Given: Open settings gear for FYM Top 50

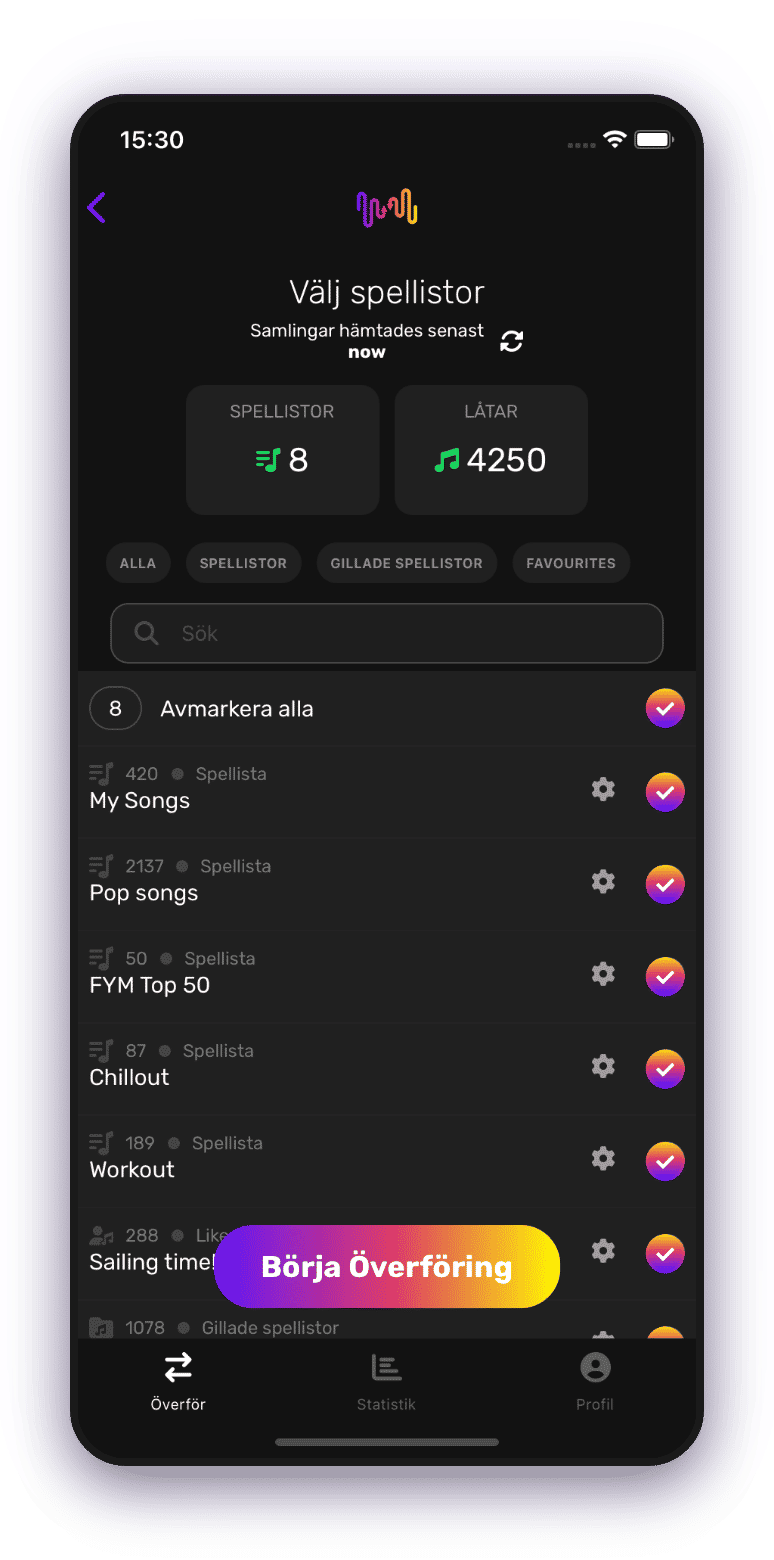Looking at the screenshot, I should coord(603,974).
